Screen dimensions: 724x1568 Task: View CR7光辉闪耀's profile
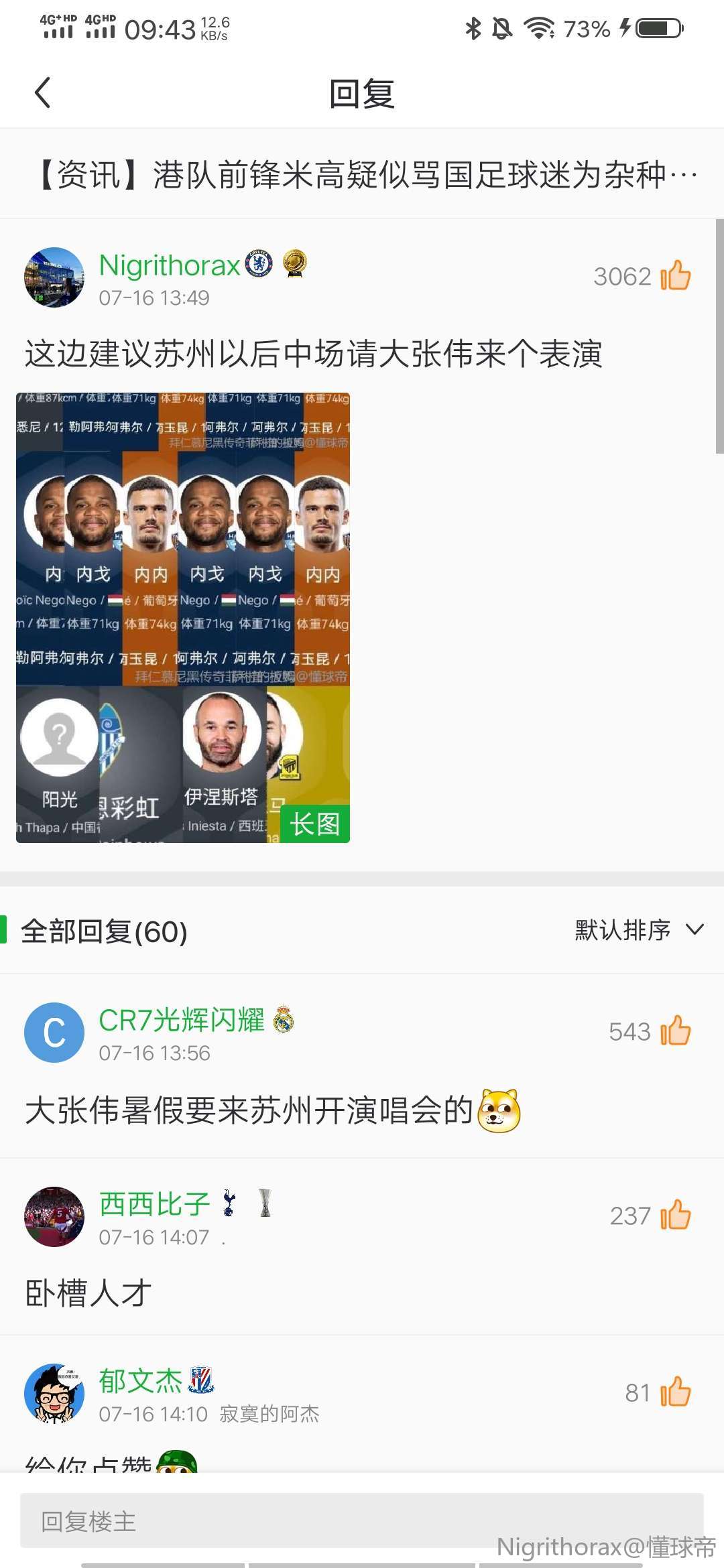click(54, 1032)
